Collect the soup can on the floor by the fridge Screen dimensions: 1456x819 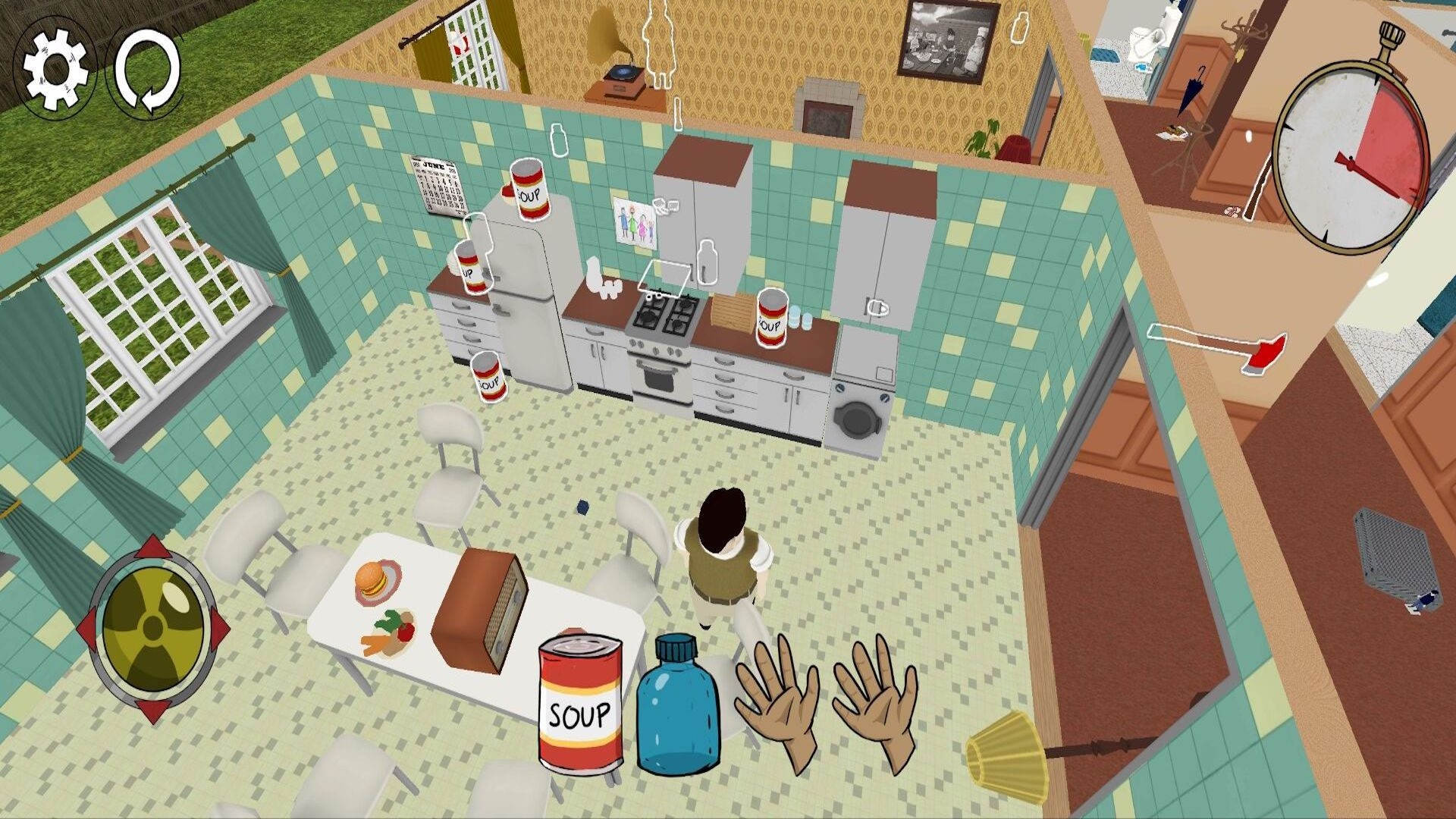coord(488,375)
